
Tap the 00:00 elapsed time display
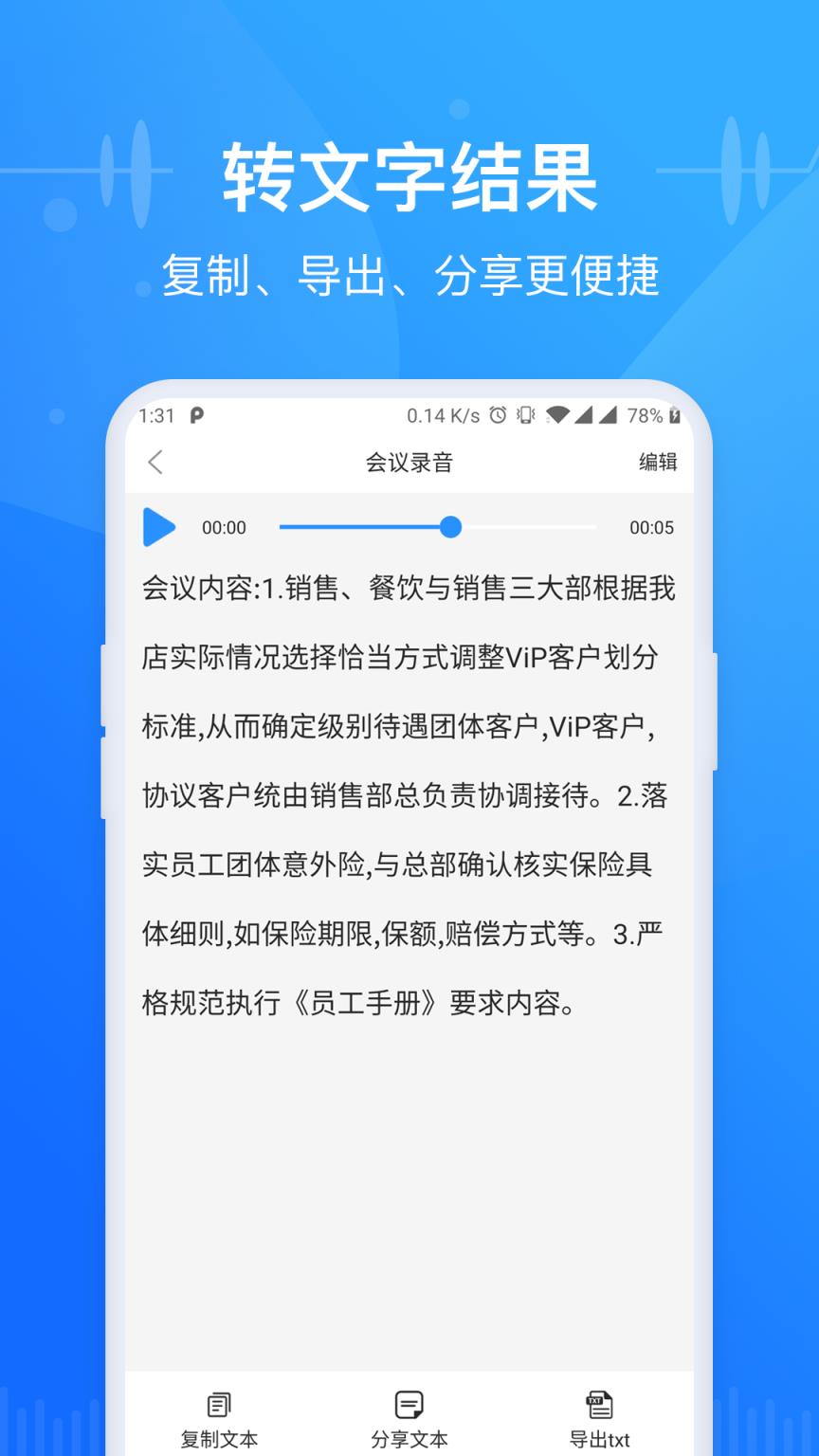coord(224,528)
